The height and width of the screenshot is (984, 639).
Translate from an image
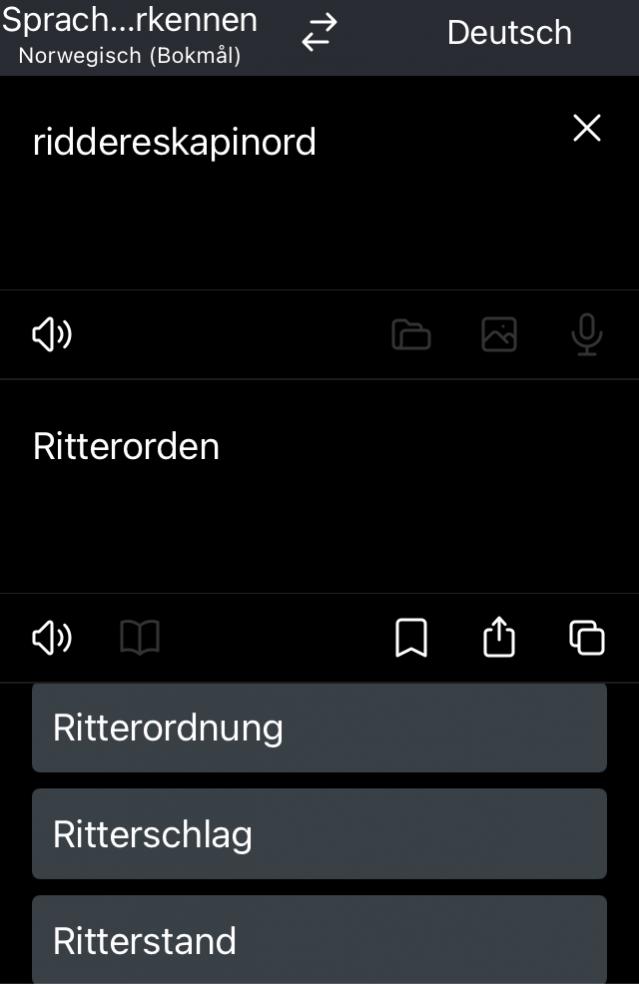pyautogui.click(x=499, y=335)
